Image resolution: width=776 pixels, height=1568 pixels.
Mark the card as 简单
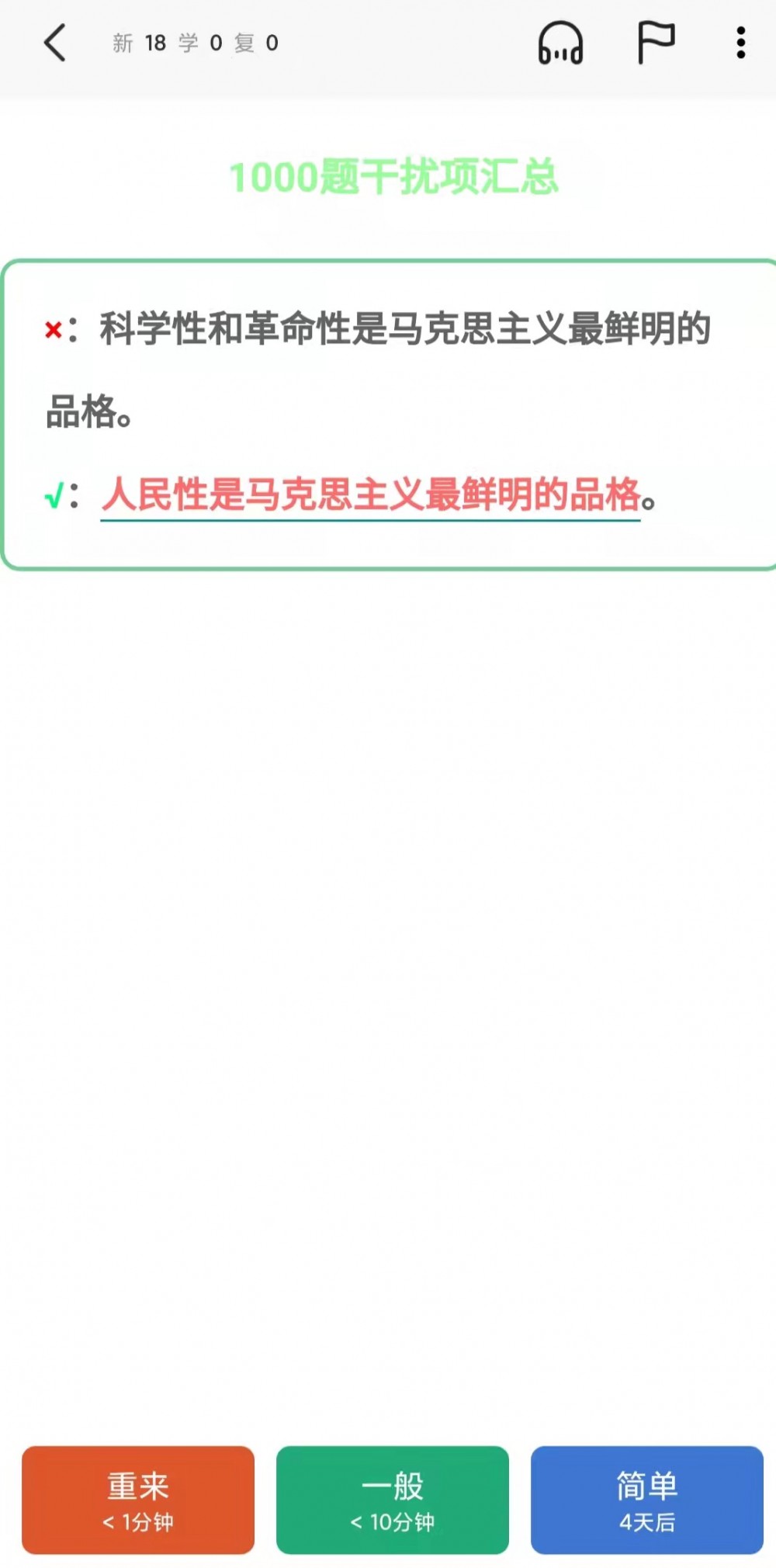pyautogui.click(x=647, y=1500)
